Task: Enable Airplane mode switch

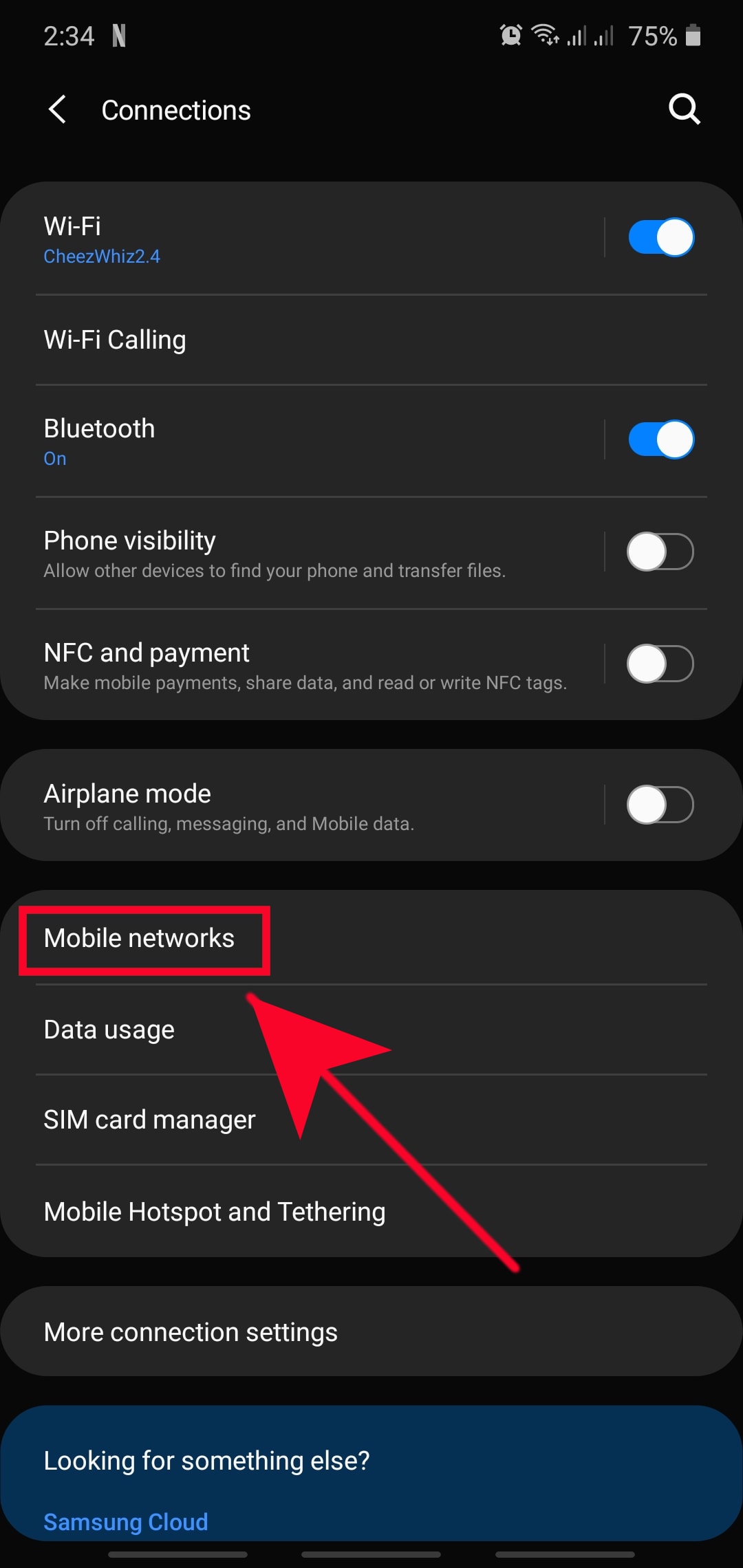Action: point(660,805)
